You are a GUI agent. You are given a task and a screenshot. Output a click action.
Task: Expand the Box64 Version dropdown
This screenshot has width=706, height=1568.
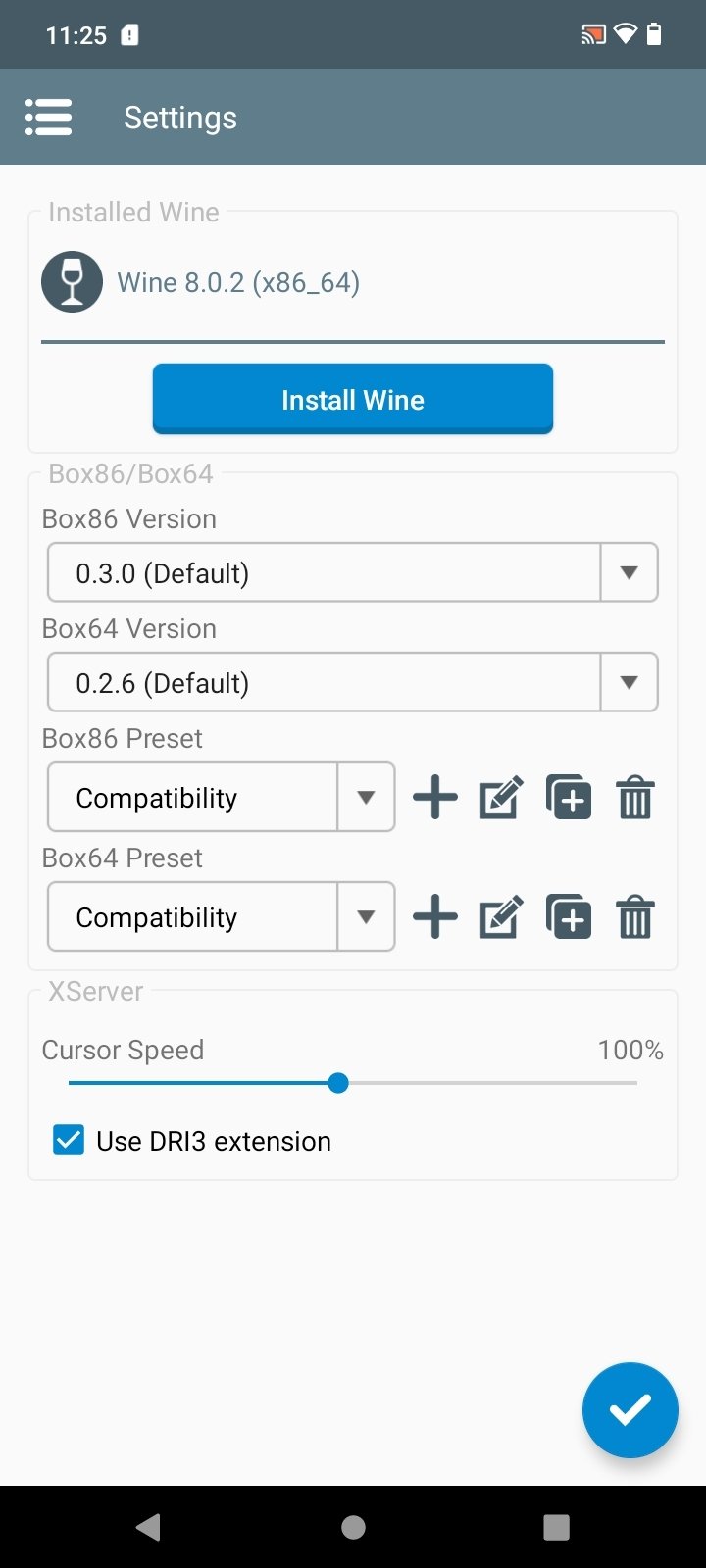(353, 682)
